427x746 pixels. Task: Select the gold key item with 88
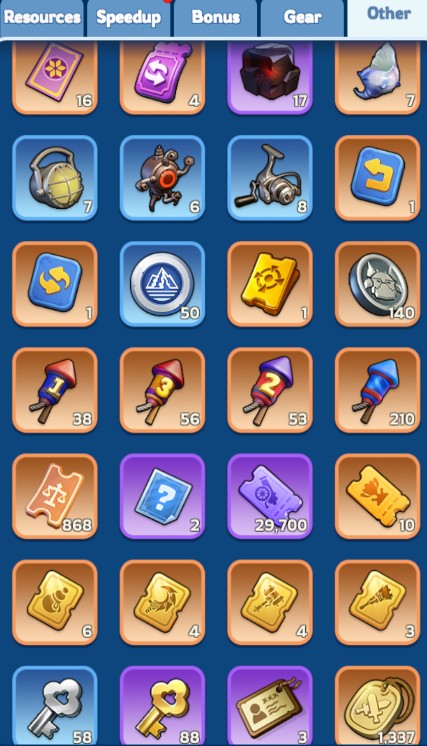click(162, 707)
